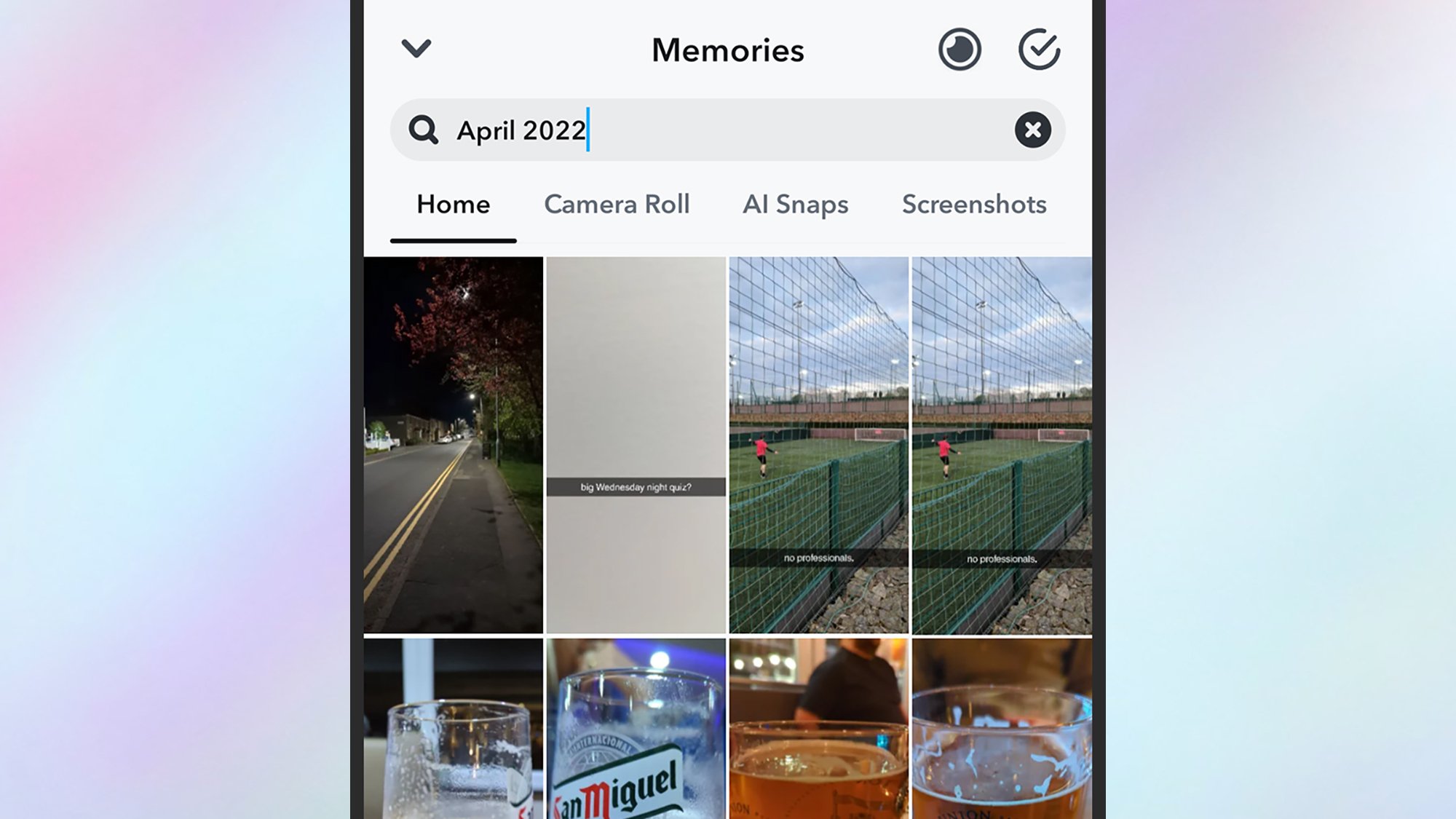Switch to the Home tab
The height and width of the screenshot is (819, 1456).
pos(453,205)
